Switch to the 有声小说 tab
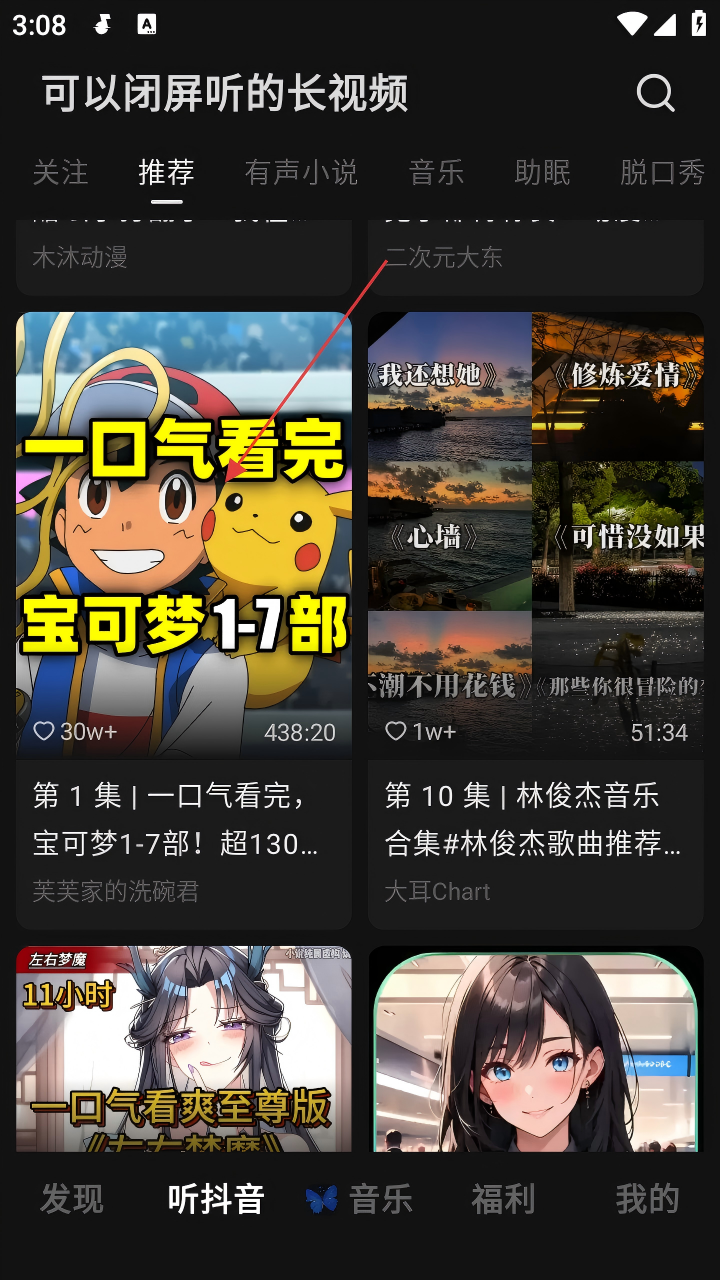720x1280 pixels. [x=301, y=172]
